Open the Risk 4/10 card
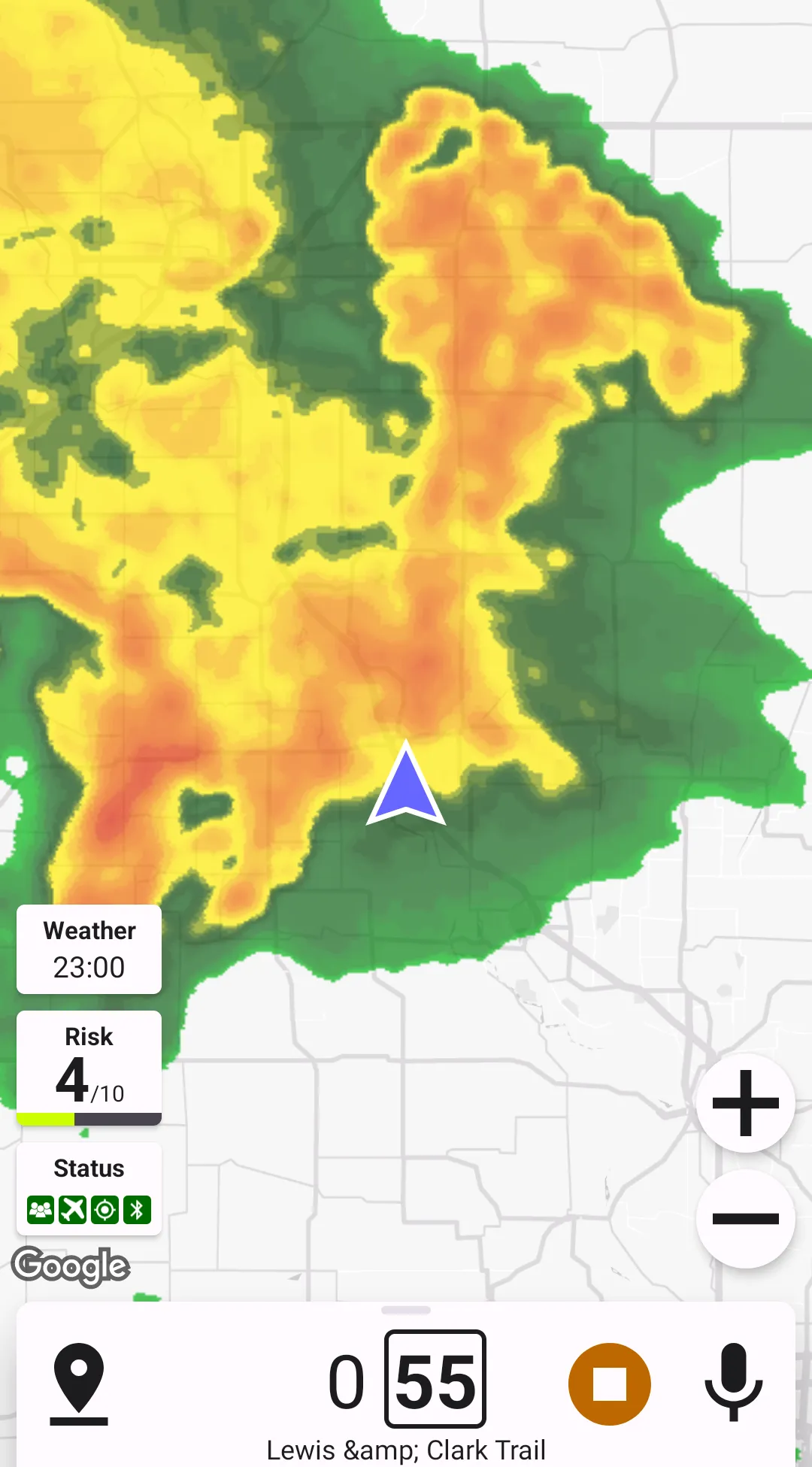The width and height of the screenshot is (812, 1467). coord(89,1067)
